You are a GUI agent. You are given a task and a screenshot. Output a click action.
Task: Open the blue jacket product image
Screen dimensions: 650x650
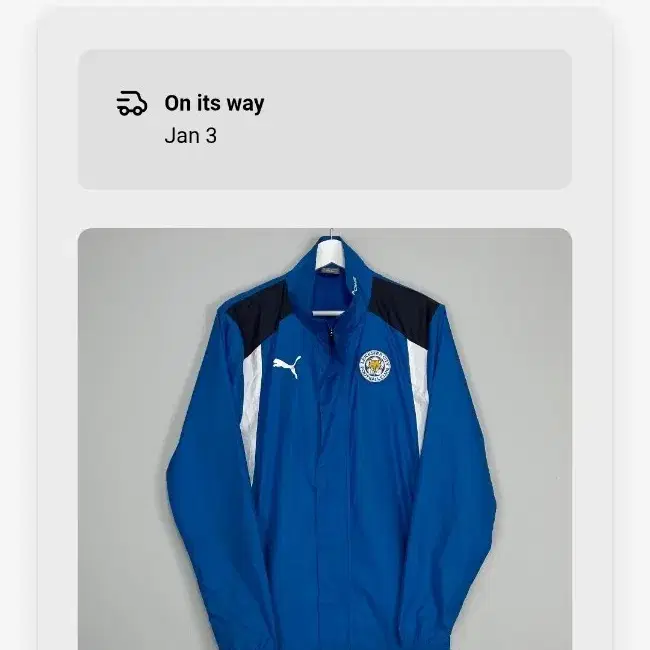(x=325, y=439)
